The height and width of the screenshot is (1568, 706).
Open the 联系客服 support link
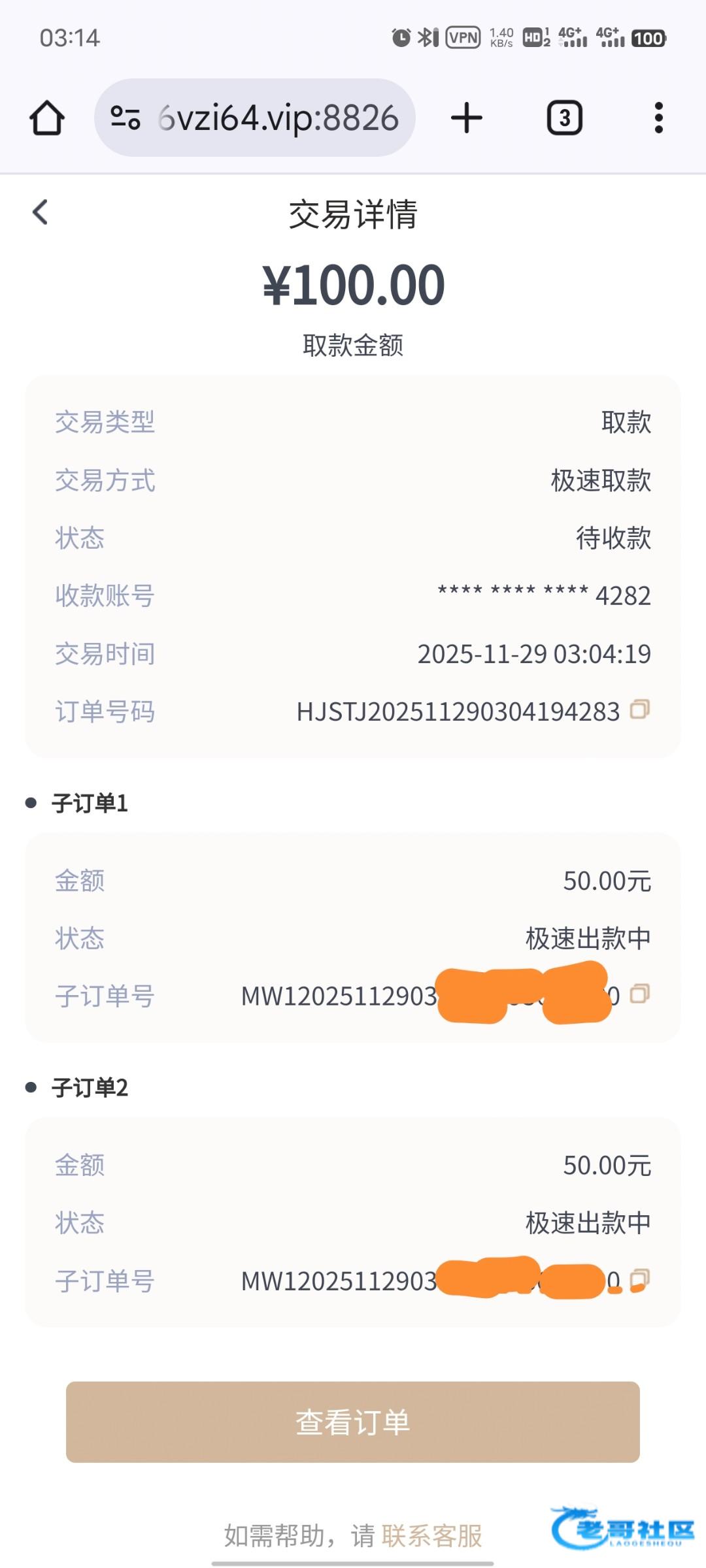click(431, 1535)
